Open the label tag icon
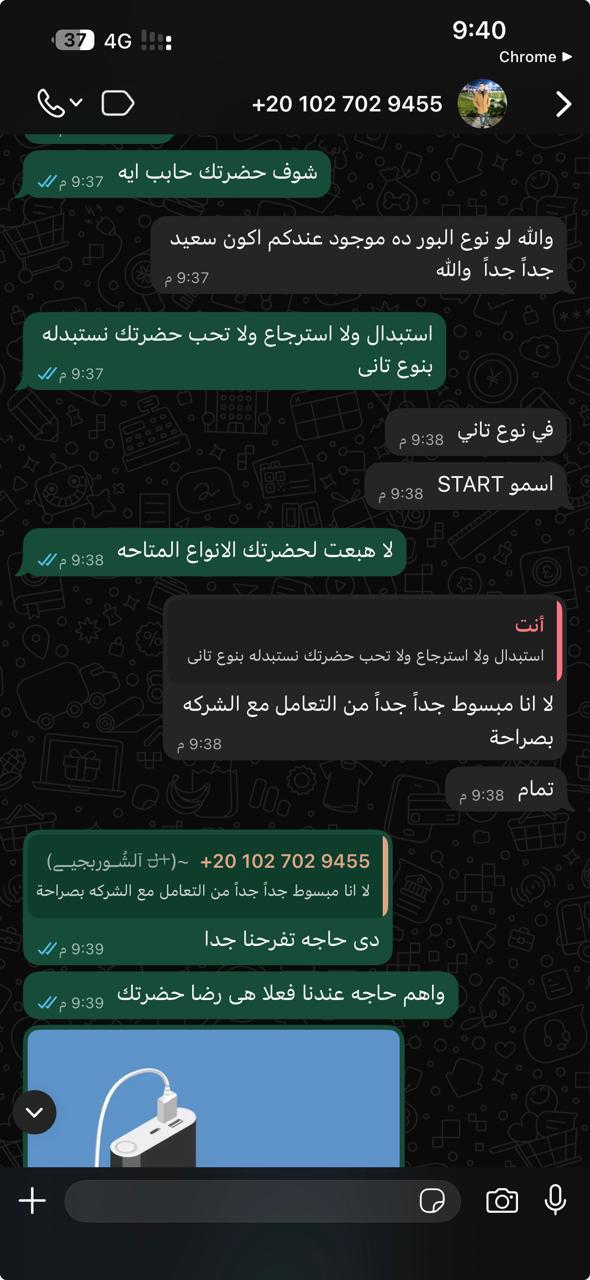The height and width of the screenshot is (1280, 590). [x=118, y=103]
